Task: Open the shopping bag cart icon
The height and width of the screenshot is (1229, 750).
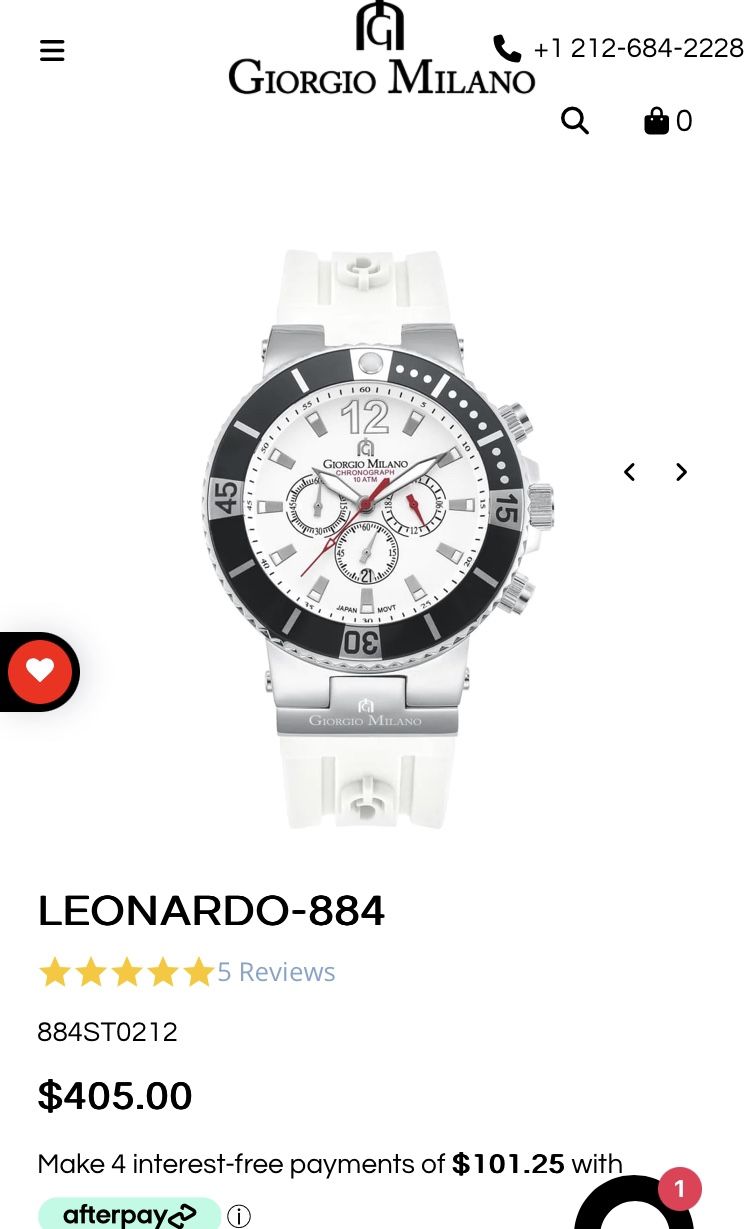Action: coord(655,120)
